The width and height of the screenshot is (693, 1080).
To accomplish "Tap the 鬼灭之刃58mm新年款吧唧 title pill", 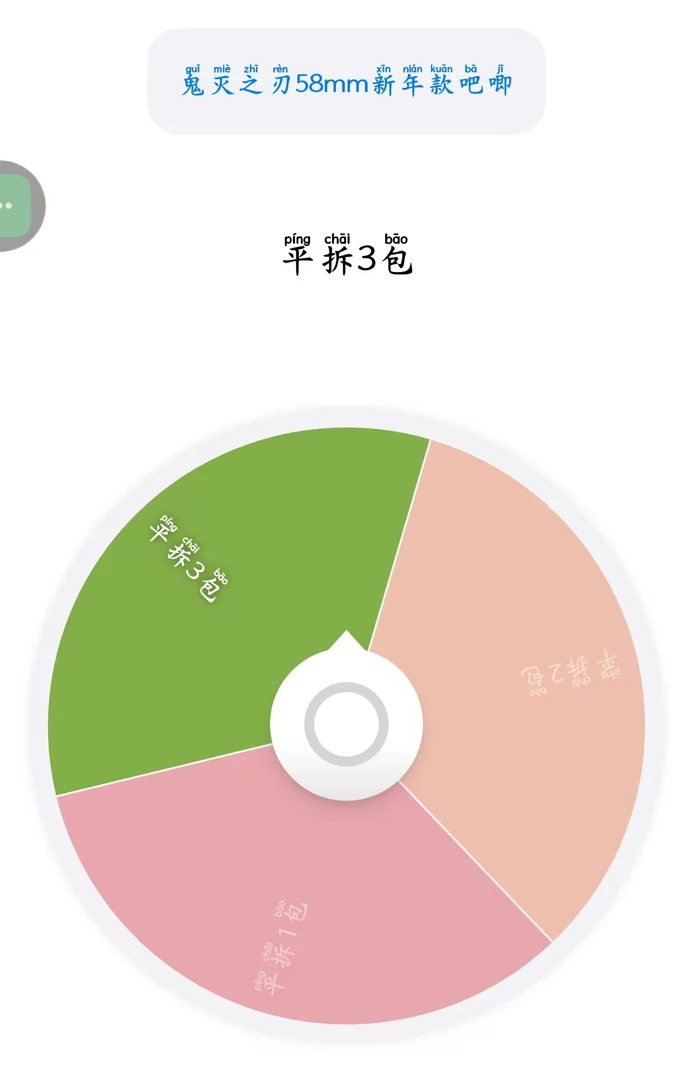I will click(x=346, y=81).
